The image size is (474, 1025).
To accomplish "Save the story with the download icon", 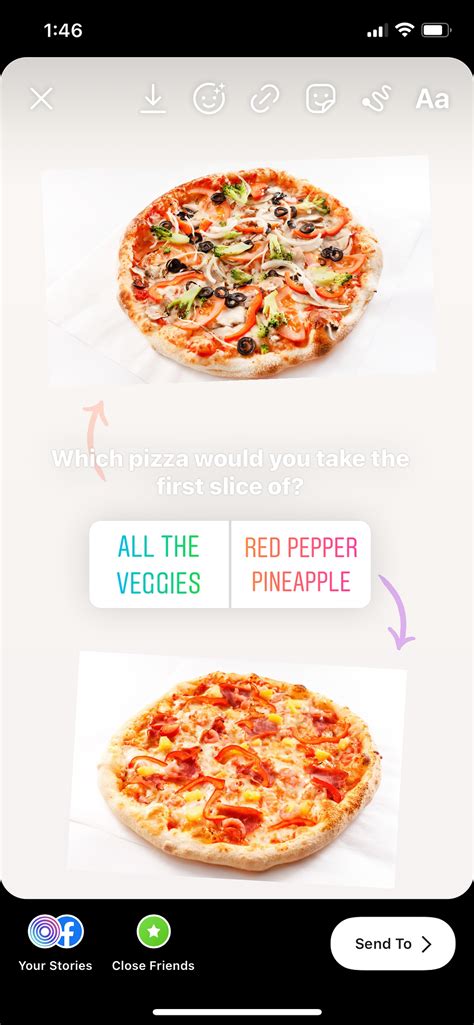I will [153, 99].
